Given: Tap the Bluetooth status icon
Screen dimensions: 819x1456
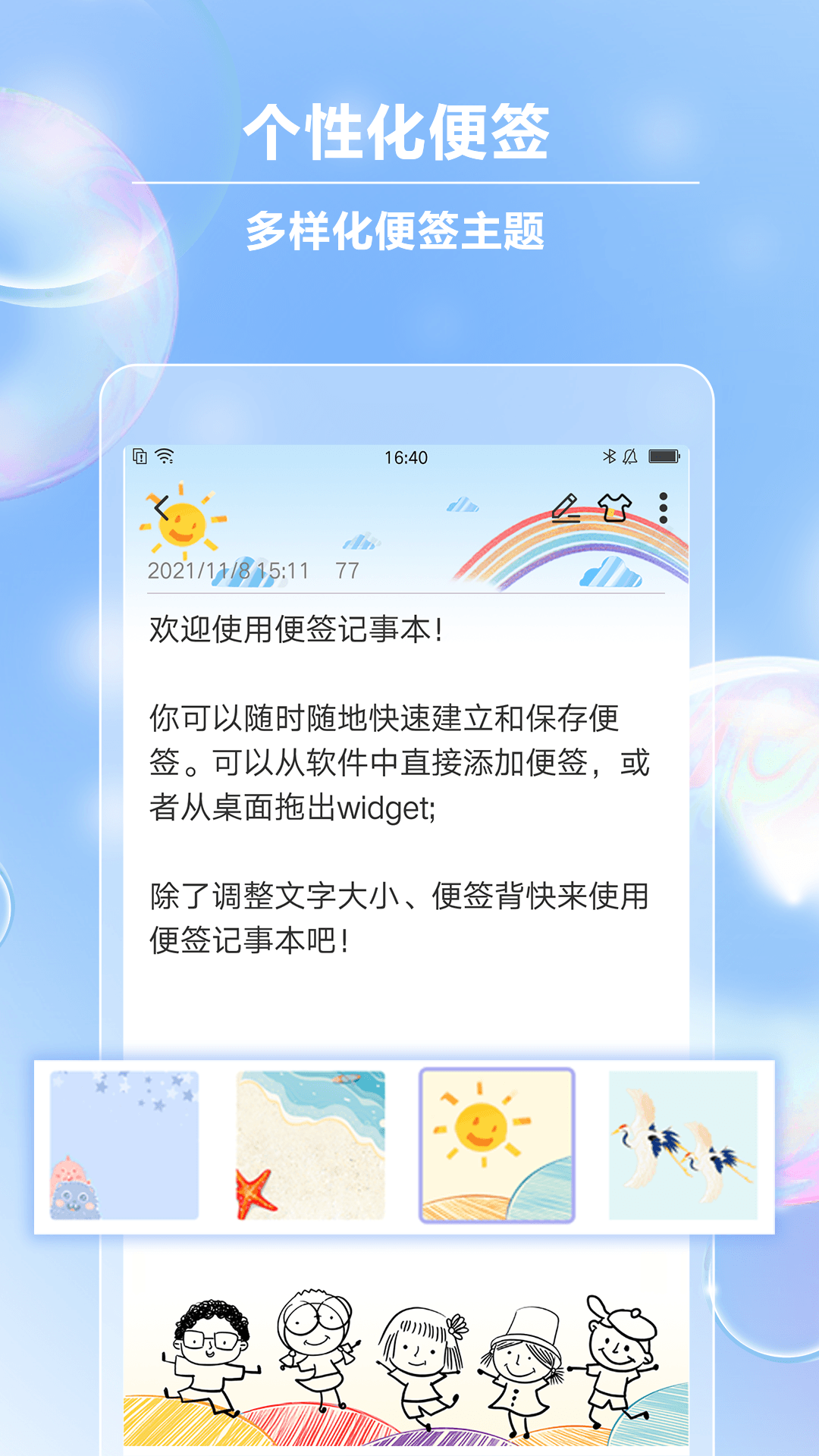Looking at the screenshot, I should pyautogui.click(x=607, y=456).
